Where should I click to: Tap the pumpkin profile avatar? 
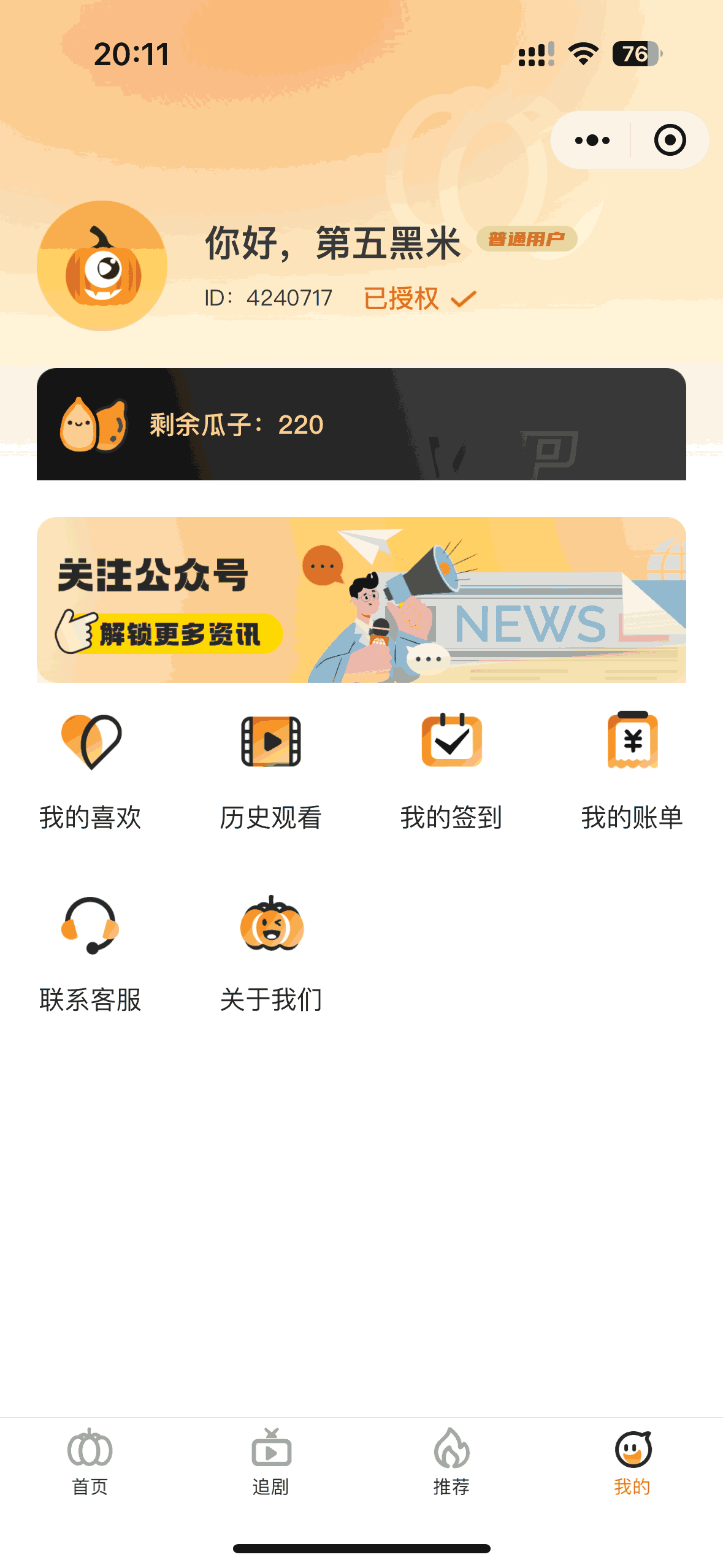coord(102,266)
